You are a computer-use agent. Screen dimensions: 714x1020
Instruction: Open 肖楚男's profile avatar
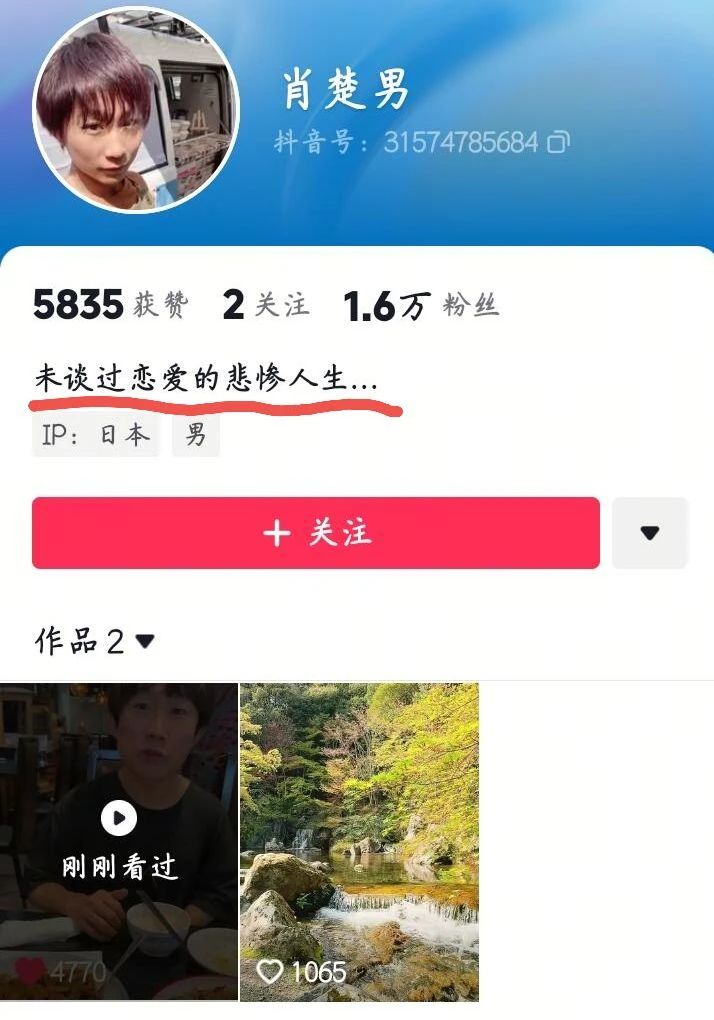pyautogui.click(x=137, y=110)
